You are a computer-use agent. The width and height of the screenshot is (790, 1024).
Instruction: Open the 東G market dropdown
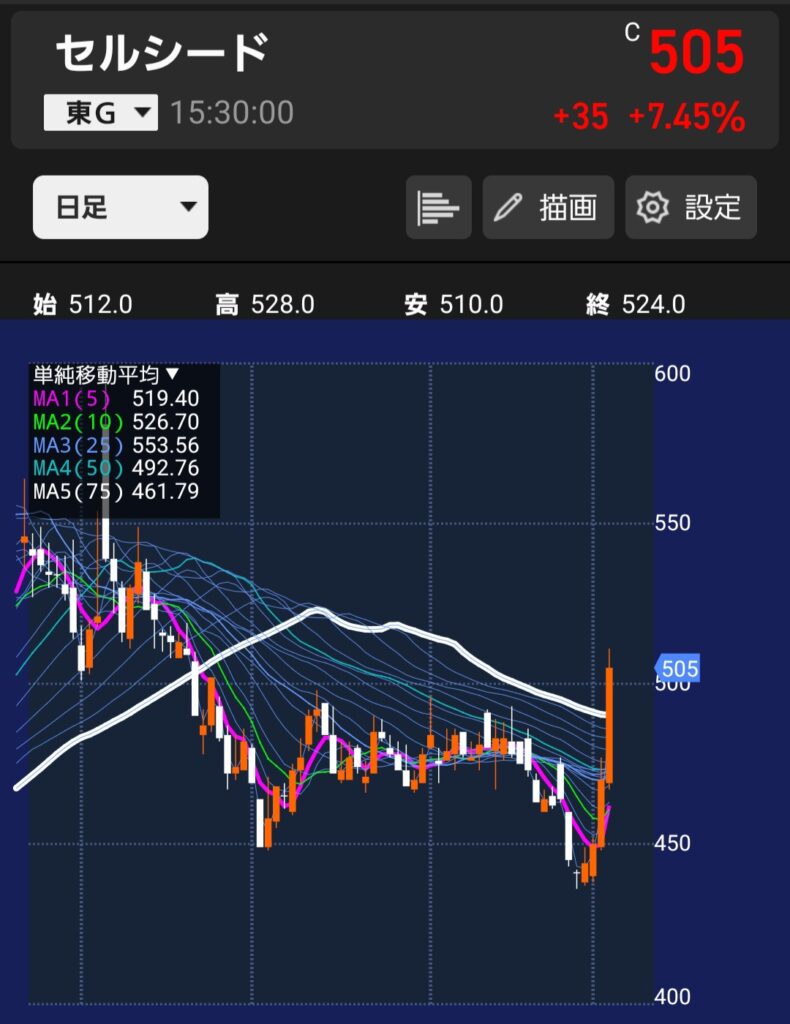101,113
